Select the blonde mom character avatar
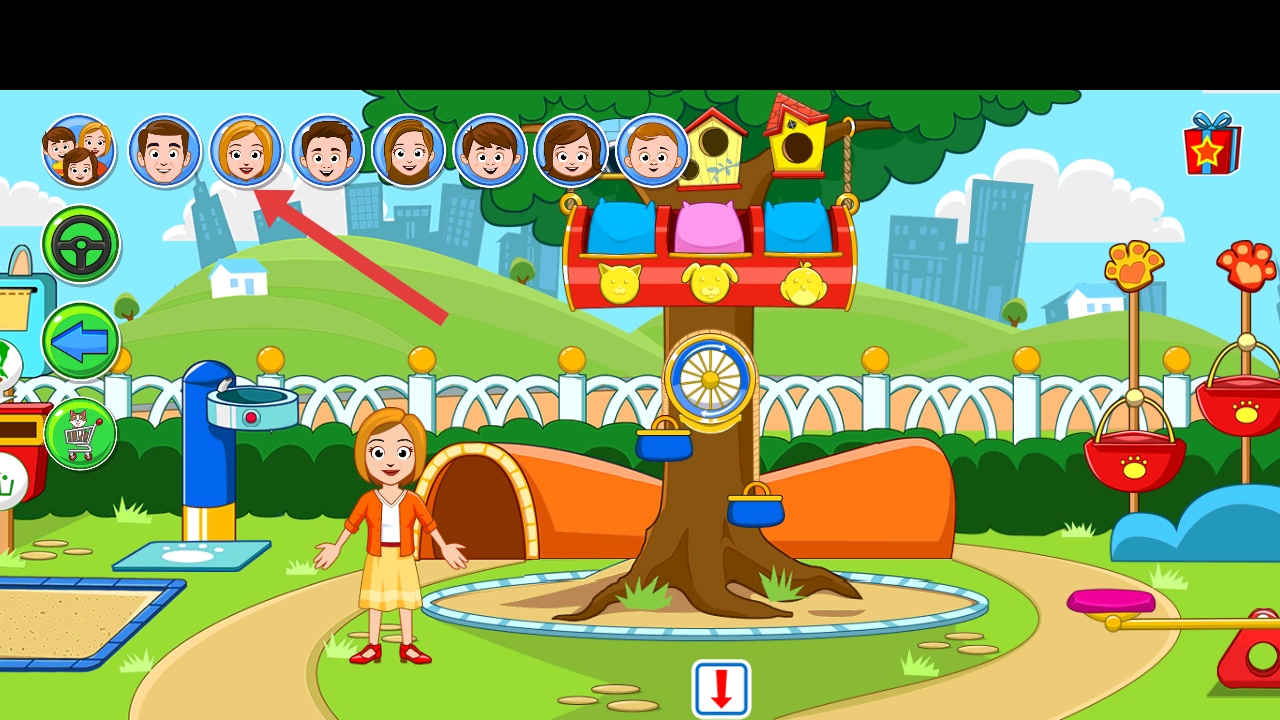The image size is (1280, 720). (x=246, y=151)
